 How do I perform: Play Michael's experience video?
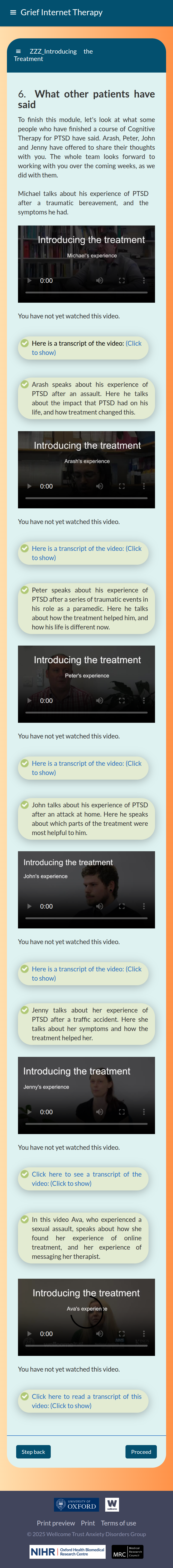tap(29, 281)
